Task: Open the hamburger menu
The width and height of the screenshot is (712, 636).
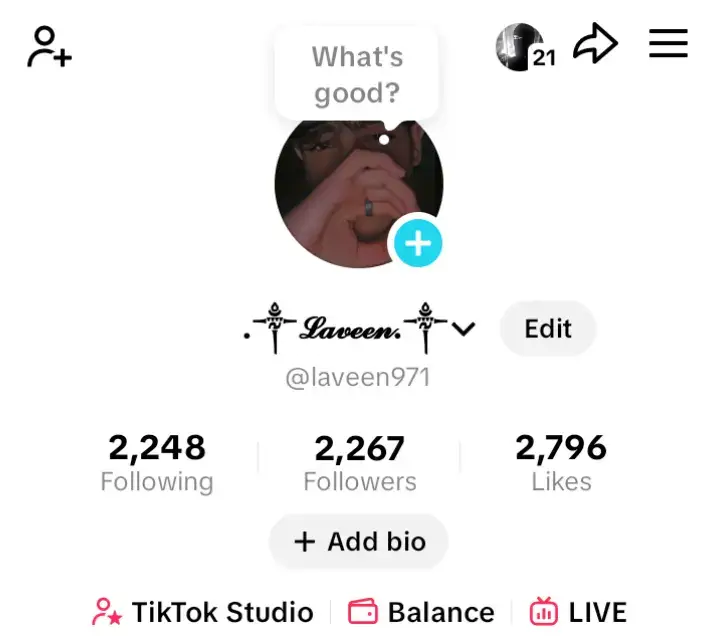Action: coord(668,44)
